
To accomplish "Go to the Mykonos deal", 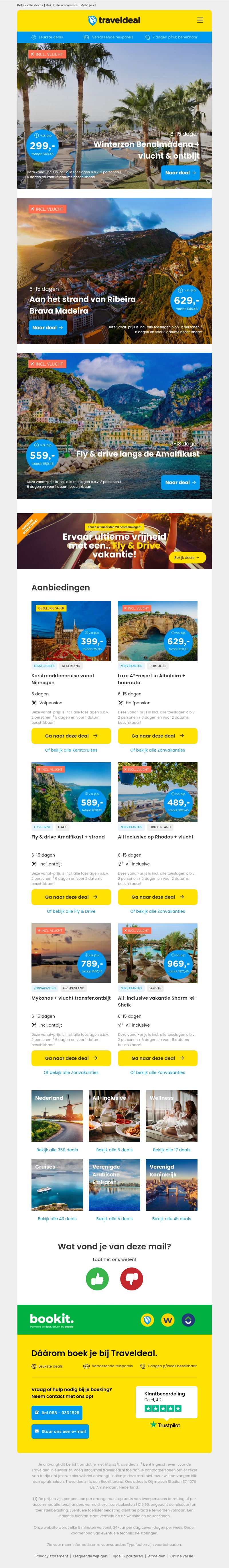I will [71, 1058].
